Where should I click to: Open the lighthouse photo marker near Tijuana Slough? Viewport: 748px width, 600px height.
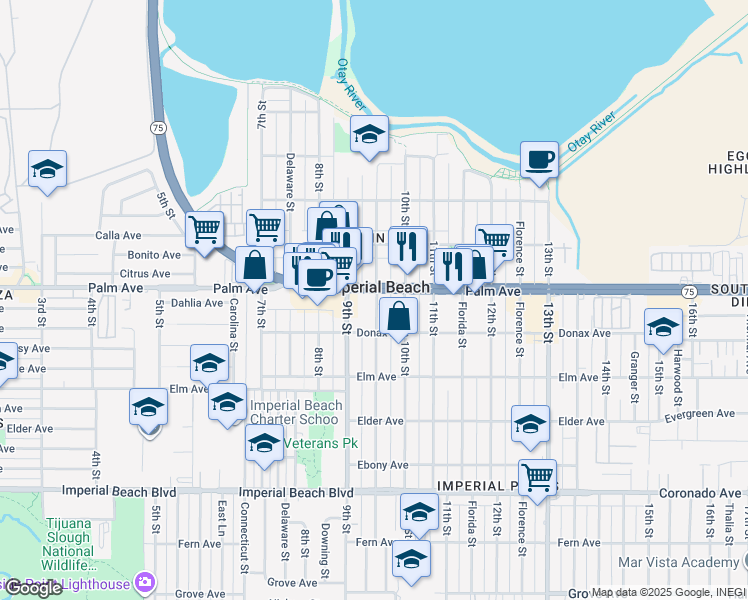tap(146, 582)
